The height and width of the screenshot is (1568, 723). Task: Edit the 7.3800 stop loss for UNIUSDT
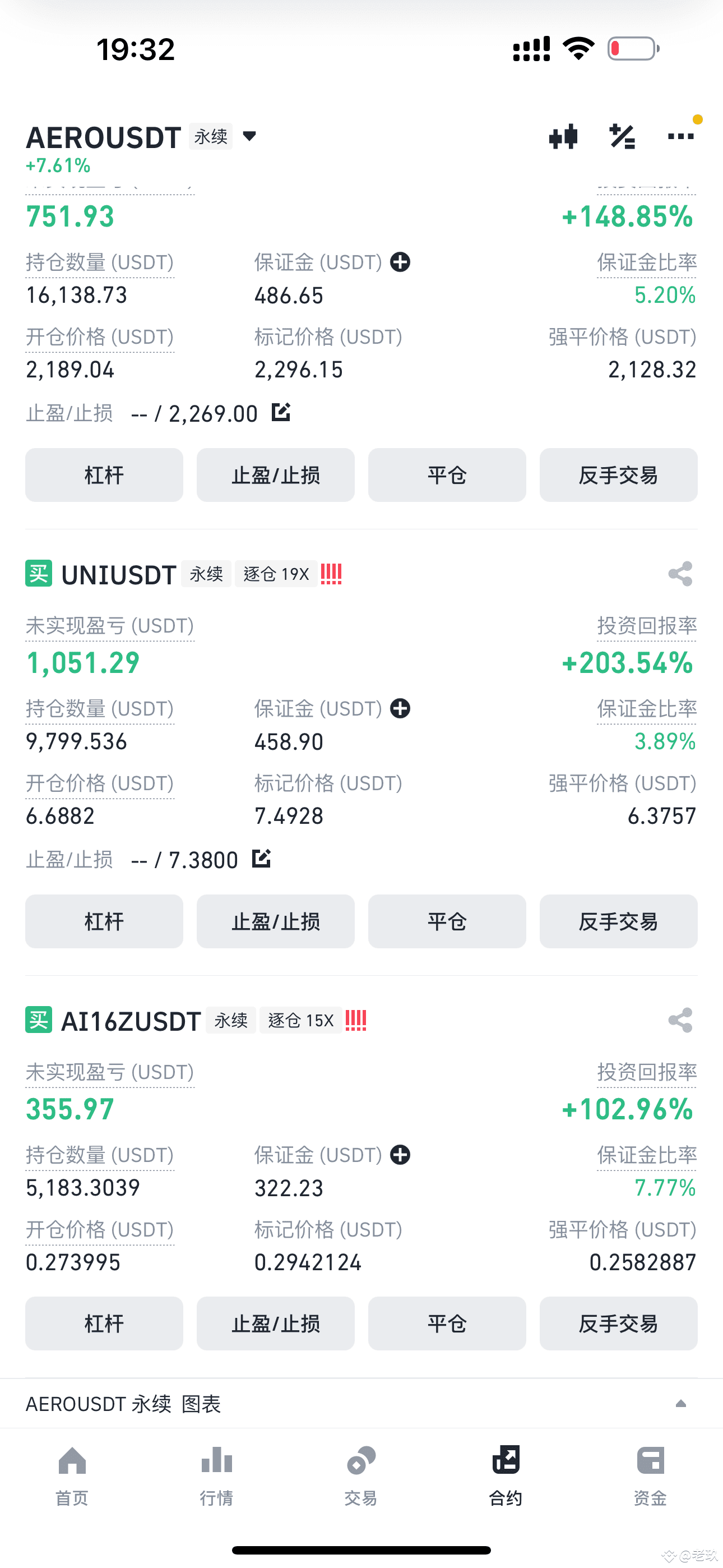tap(261, 858)
